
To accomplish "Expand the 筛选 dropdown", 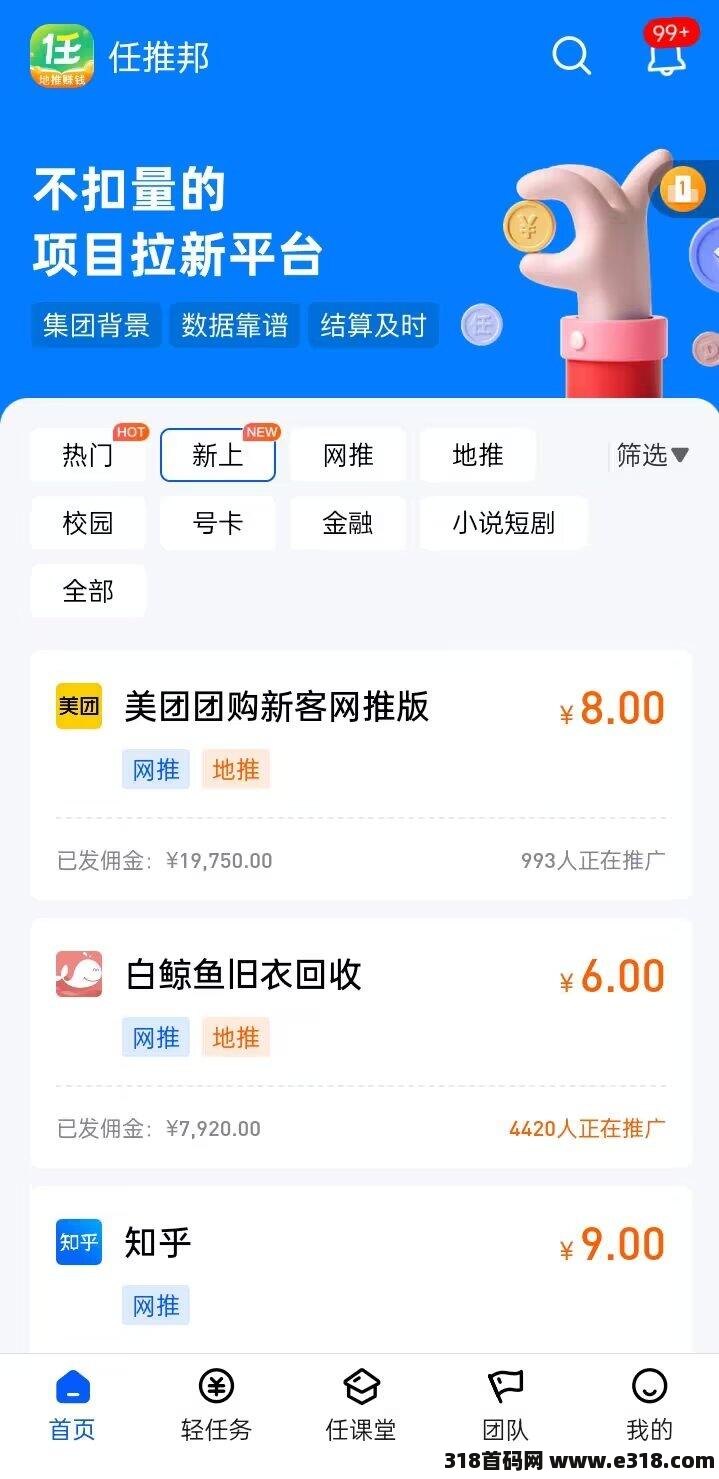I will [x=652, y=456].
